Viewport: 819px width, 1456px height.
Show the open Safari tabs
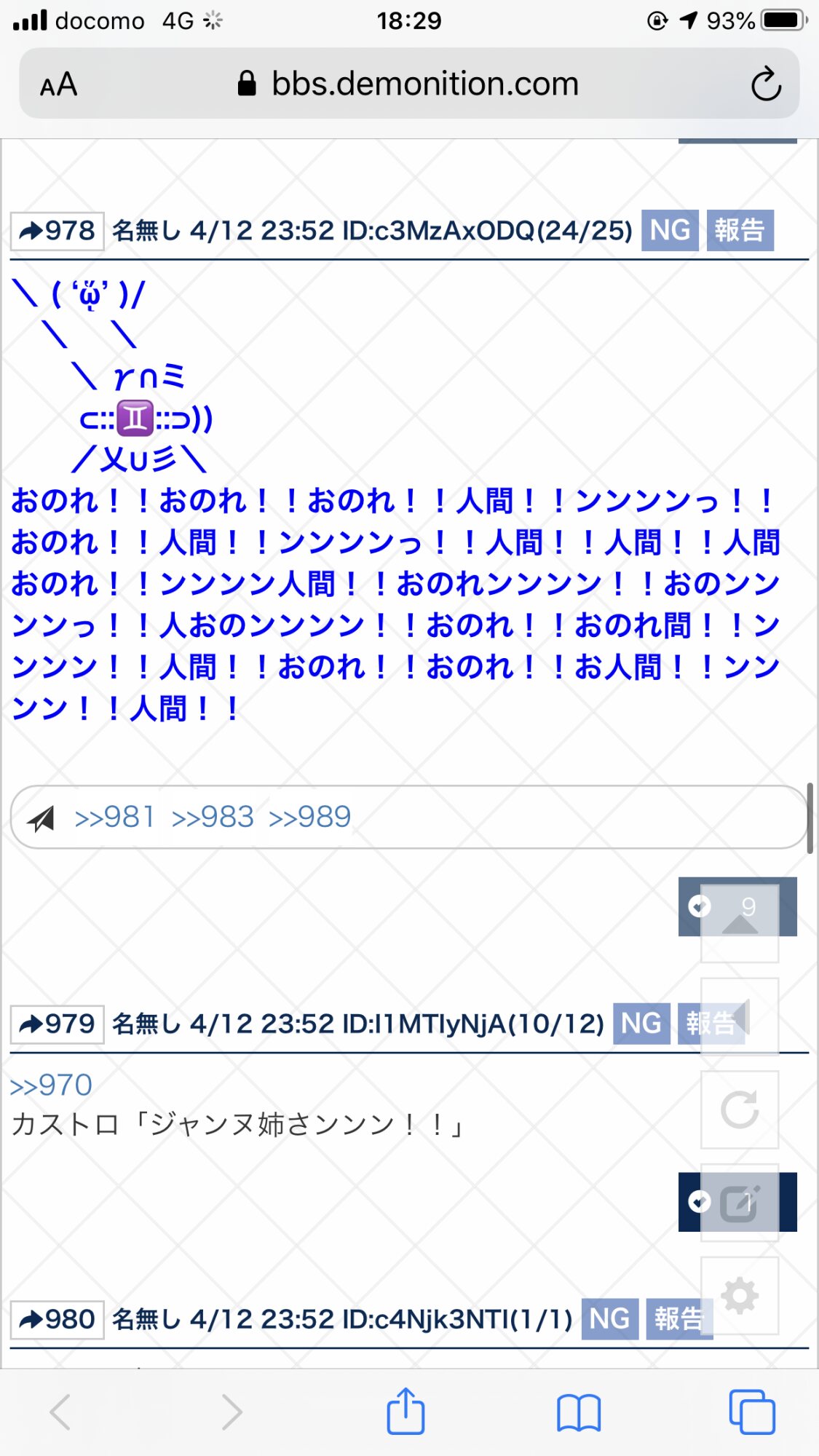(x=752, y=1412)
